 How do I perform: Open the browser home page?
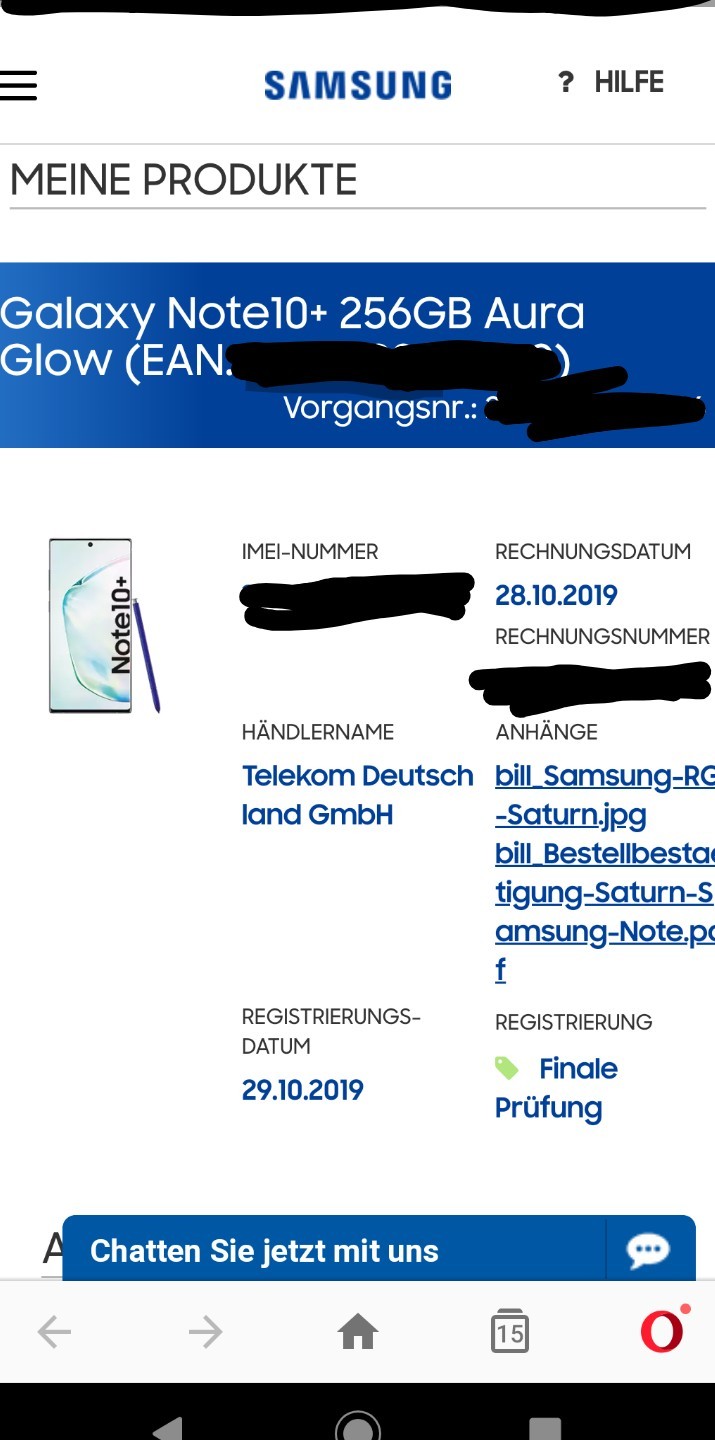coord(358,1332)
